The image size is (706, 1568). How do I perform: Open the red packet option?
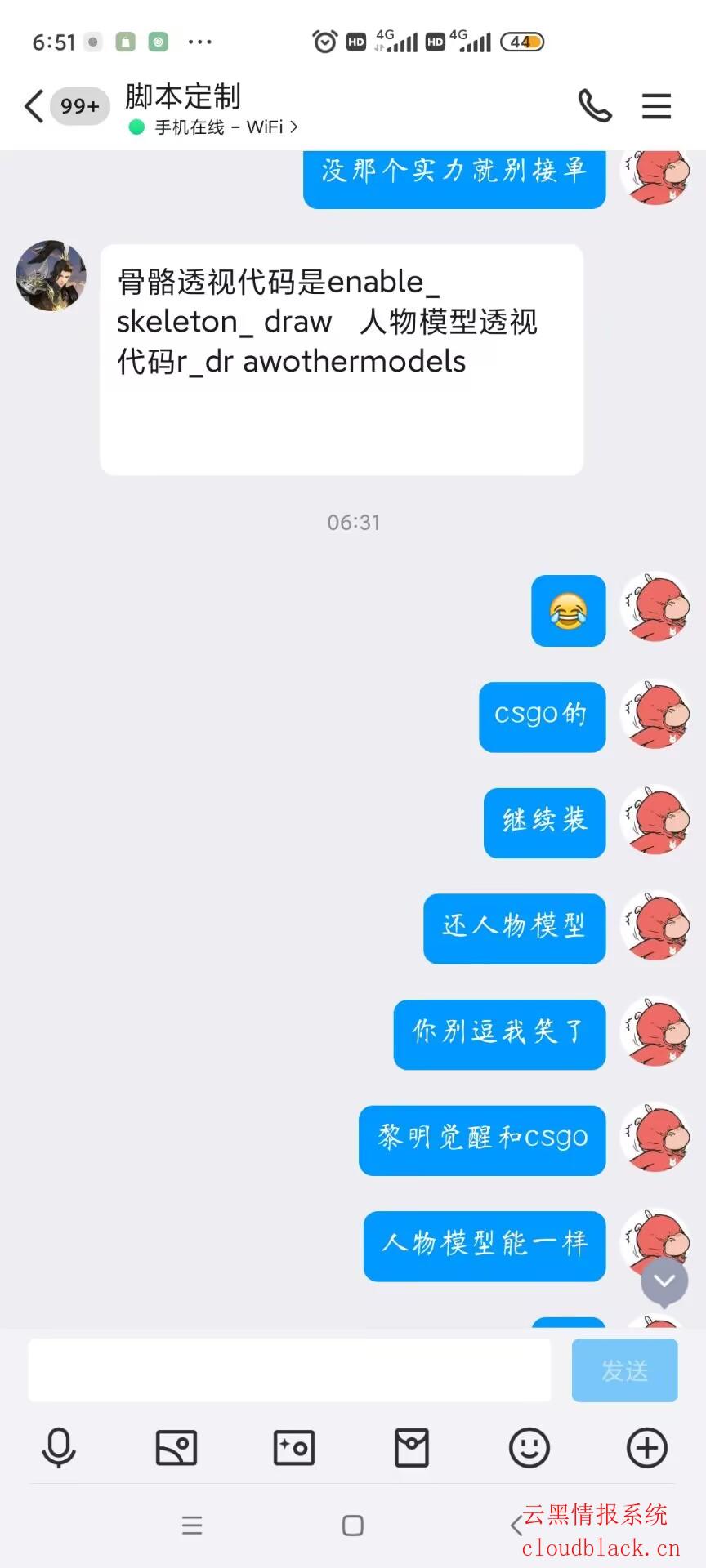(x=412, y=1448)
